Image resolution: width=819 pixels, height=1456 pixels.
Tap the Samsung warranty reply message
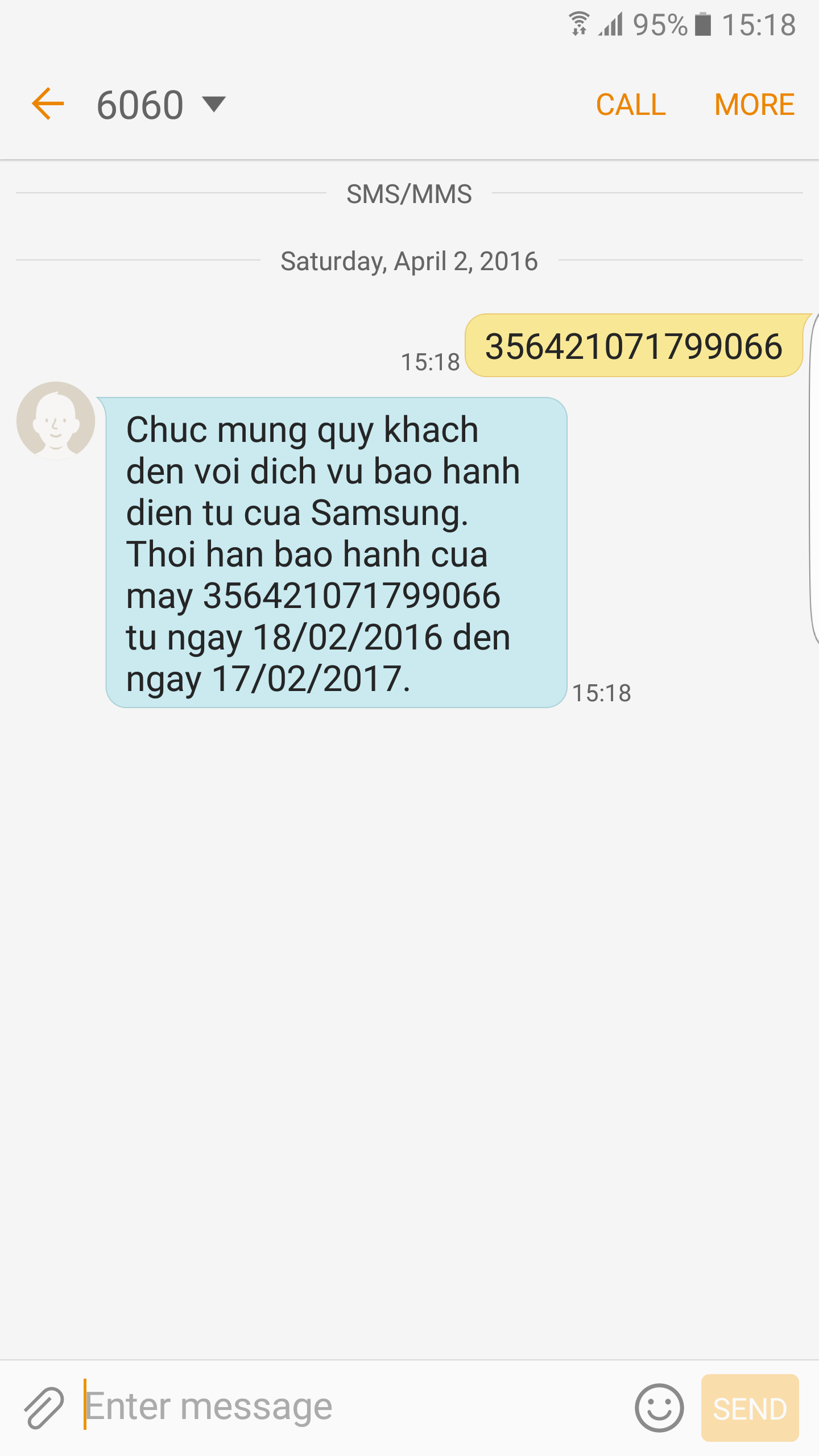336,553
